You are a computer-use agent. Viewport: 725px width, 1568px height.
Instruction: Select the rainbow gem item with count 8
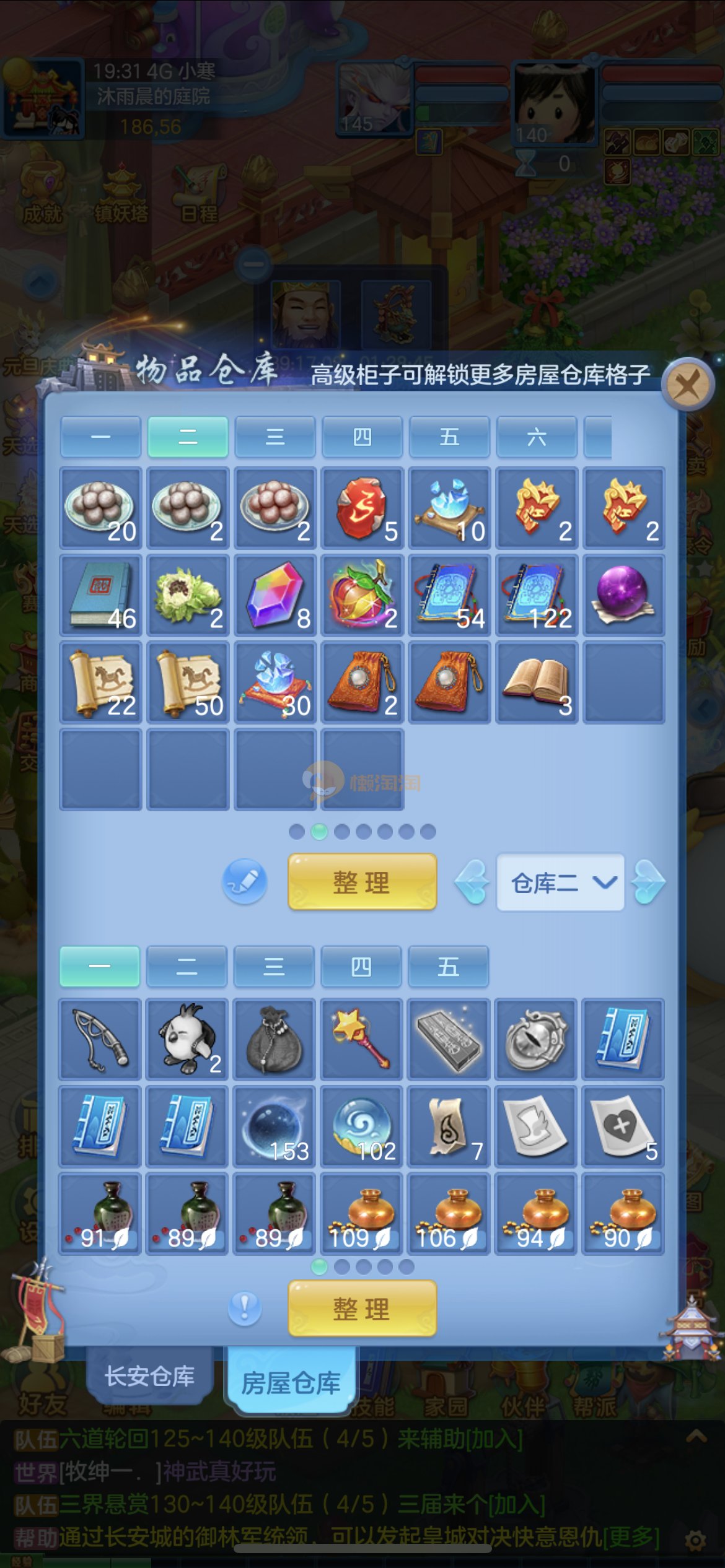(x=275, y=595)
